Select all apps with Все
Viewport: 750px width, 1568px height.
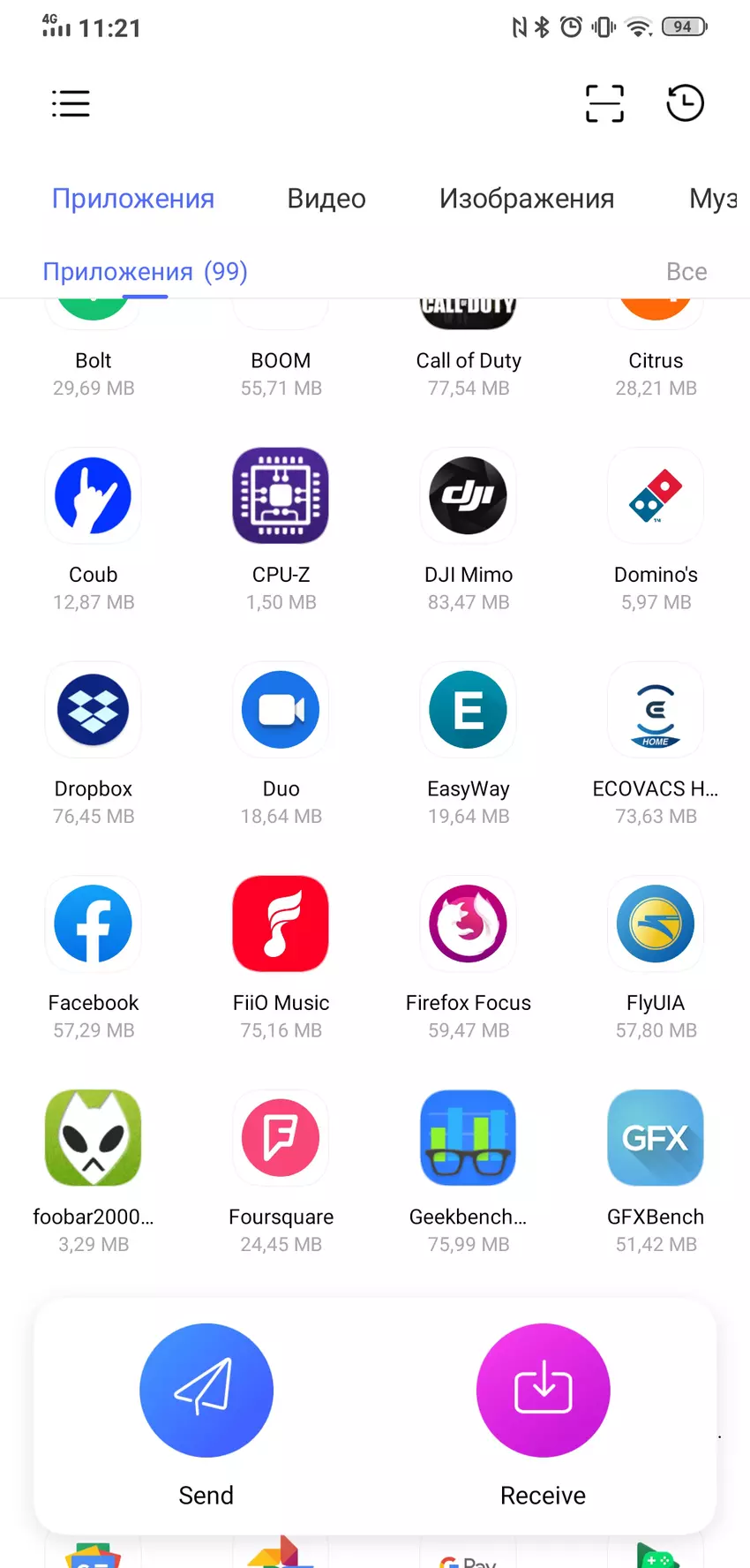(686, 272)
